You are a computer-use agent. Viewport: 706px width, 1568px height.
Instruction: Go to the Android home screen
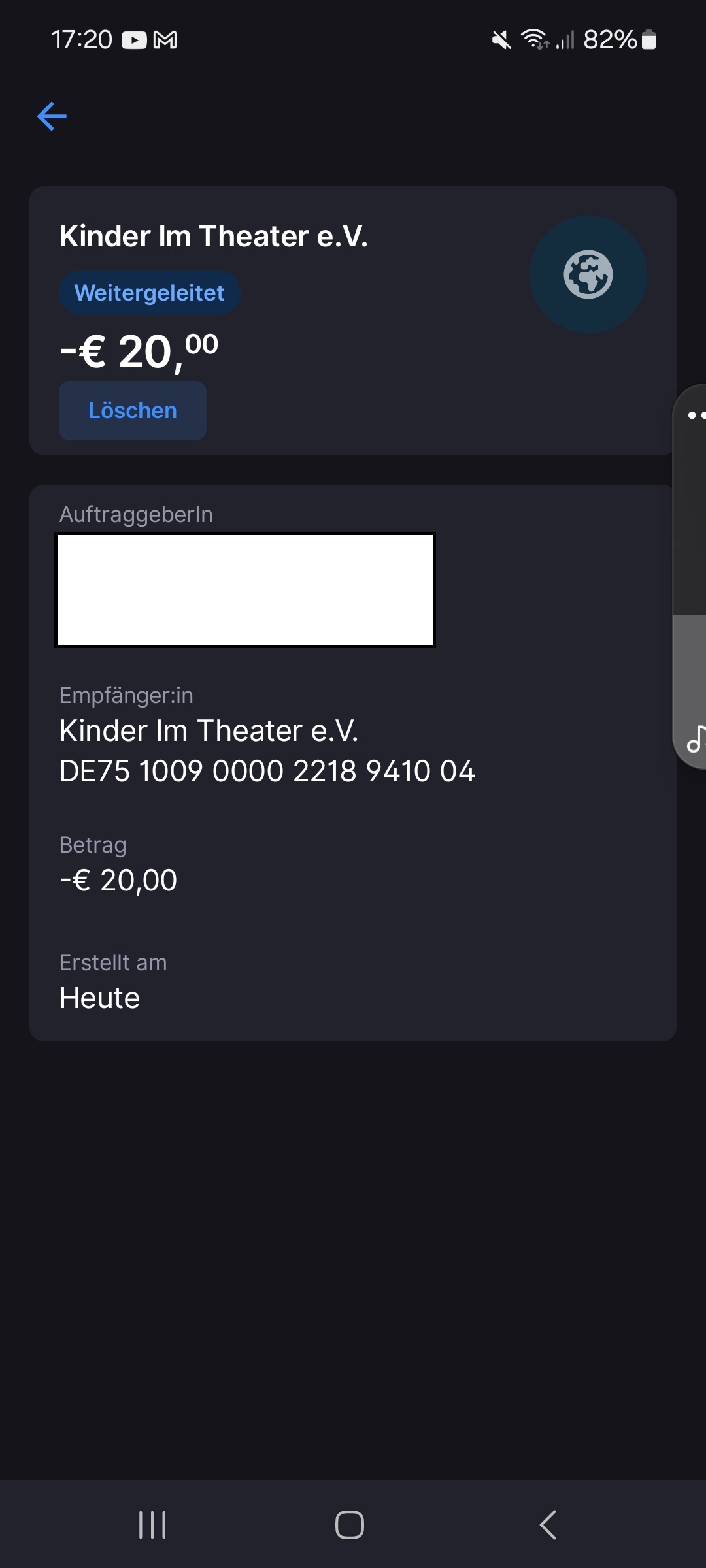[x=350, y=1525]
